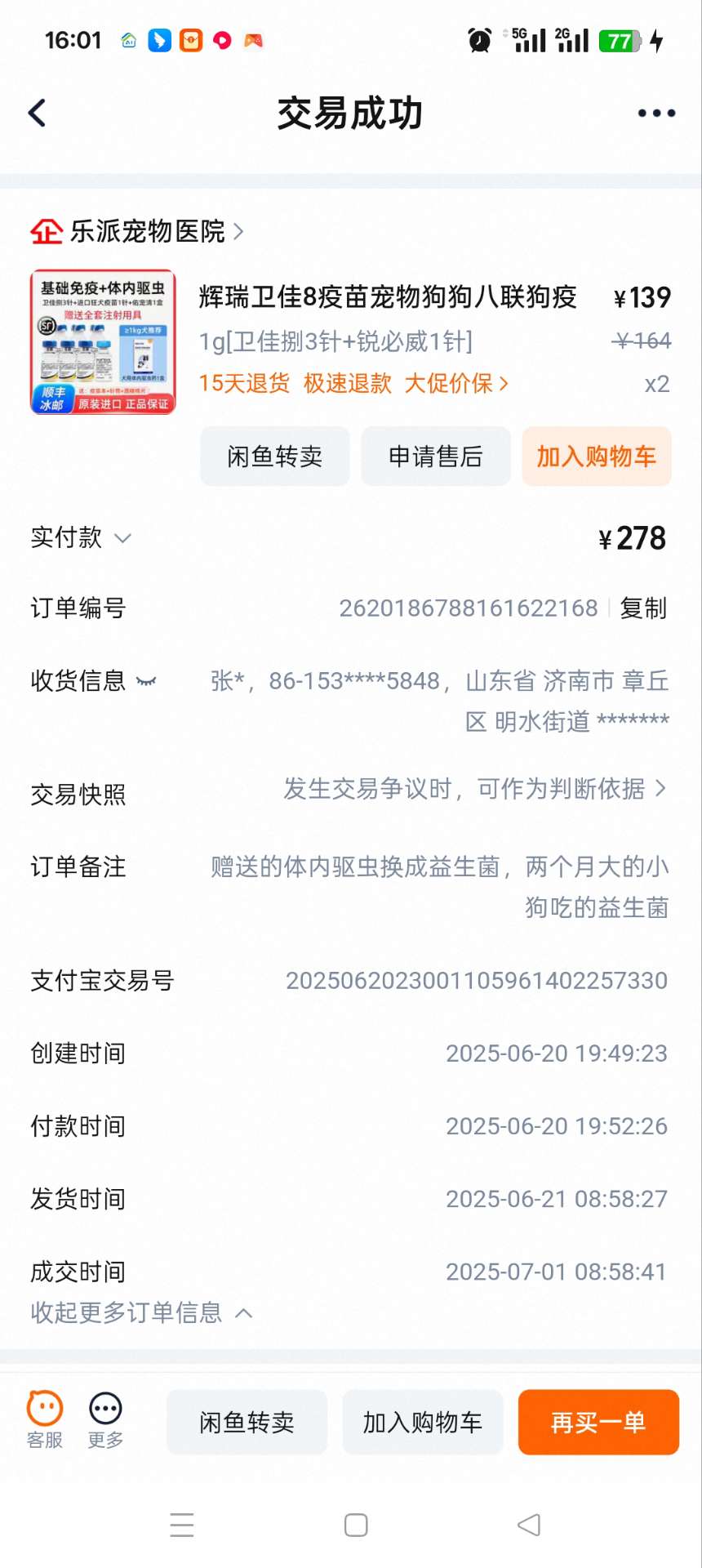Screen dimensions: 702x1568
Task: Reorder with 再买一单
Action: pyautogui.click(x=598, y=1422)
